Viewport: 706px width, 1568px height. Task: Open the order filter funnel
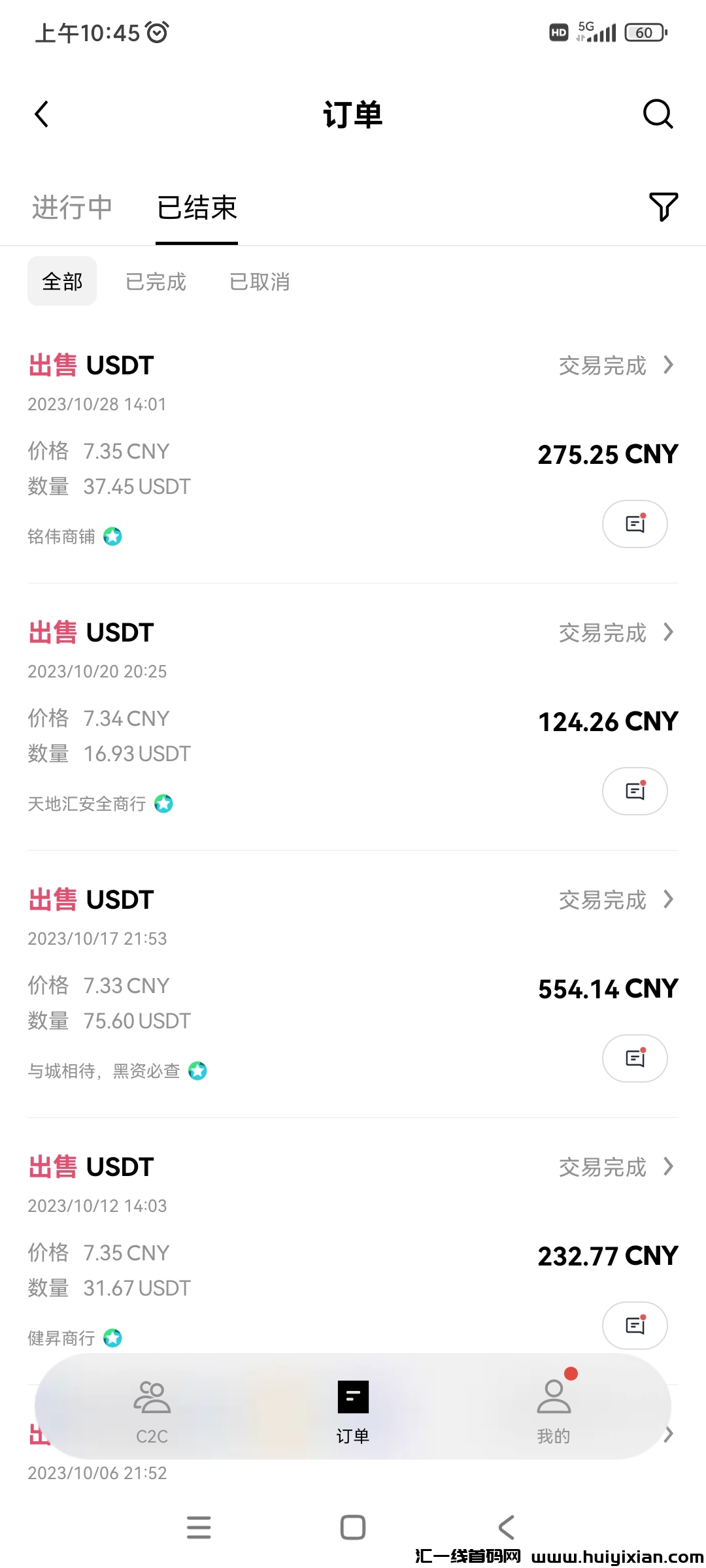[663, 206]
